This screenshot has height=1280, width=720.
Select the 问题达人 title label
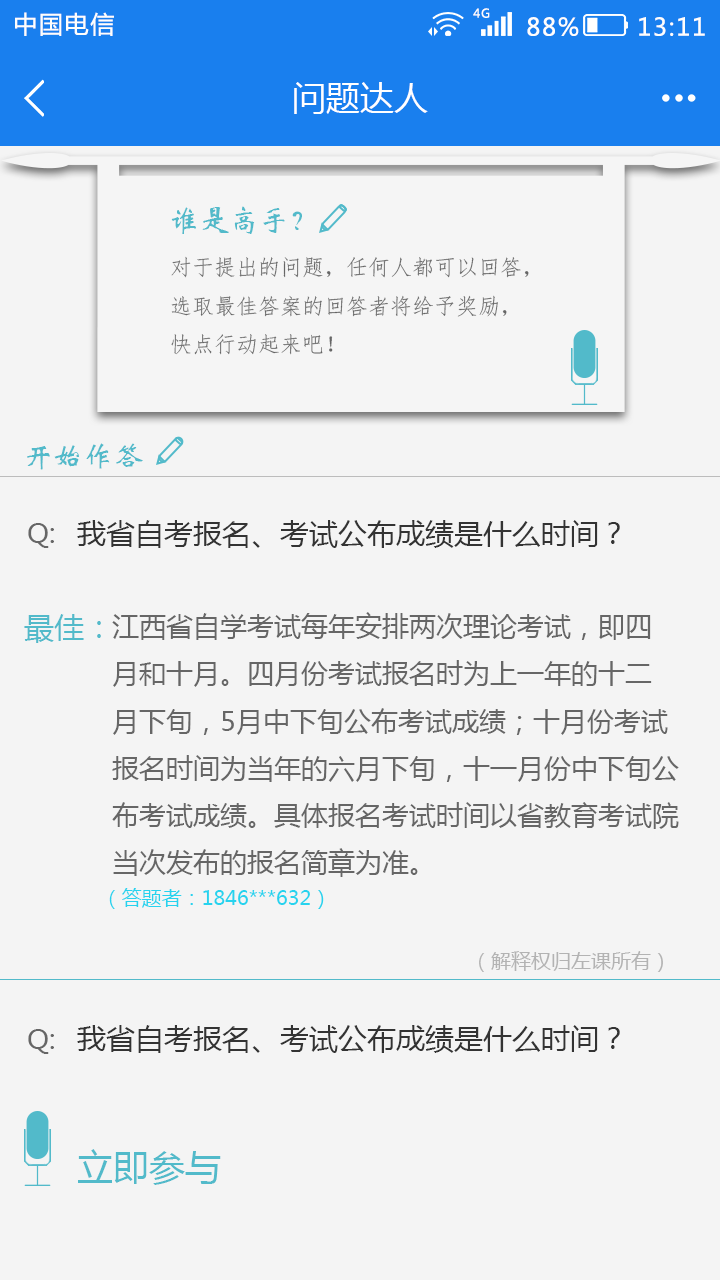coord(360,97)
